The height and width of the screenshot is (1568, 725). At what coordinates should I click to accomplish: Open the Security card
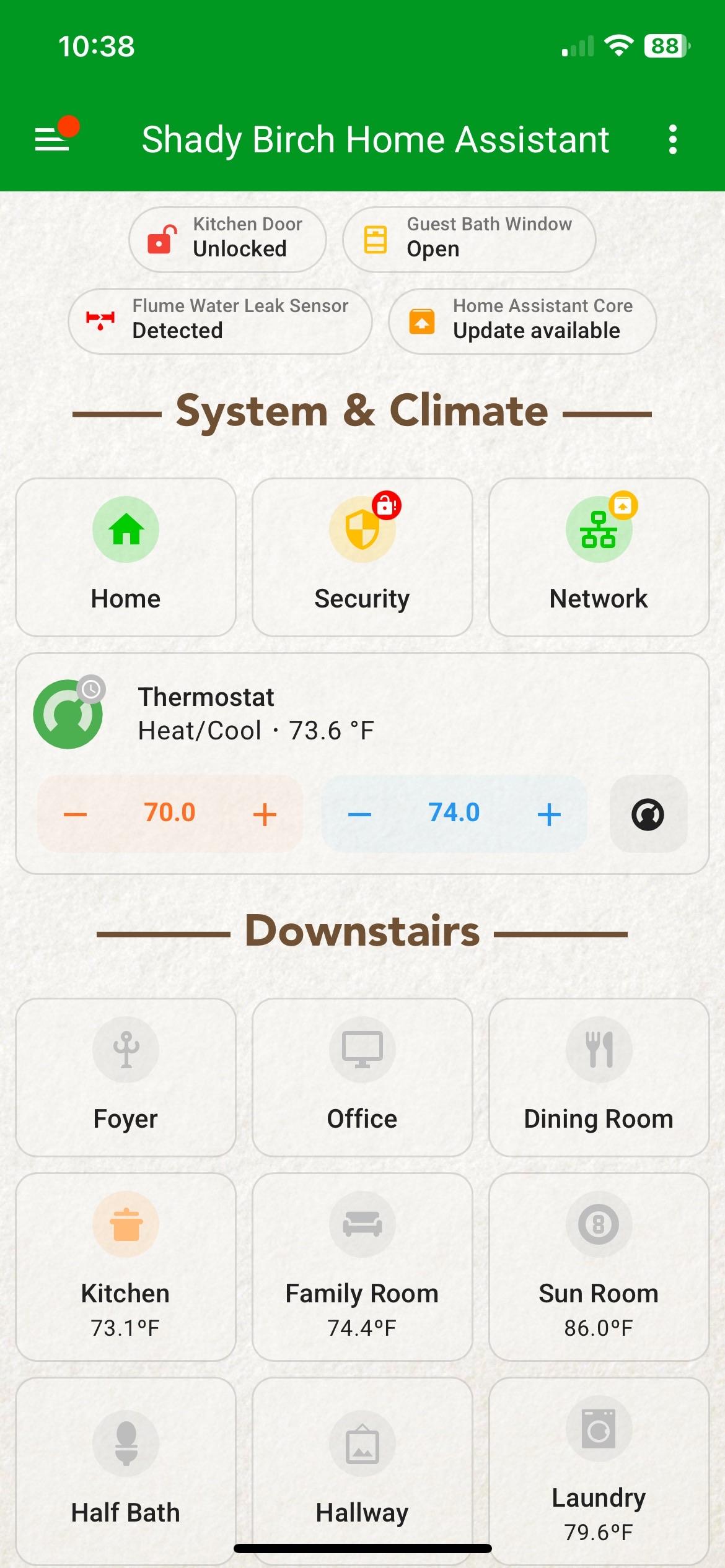(362, 557)
